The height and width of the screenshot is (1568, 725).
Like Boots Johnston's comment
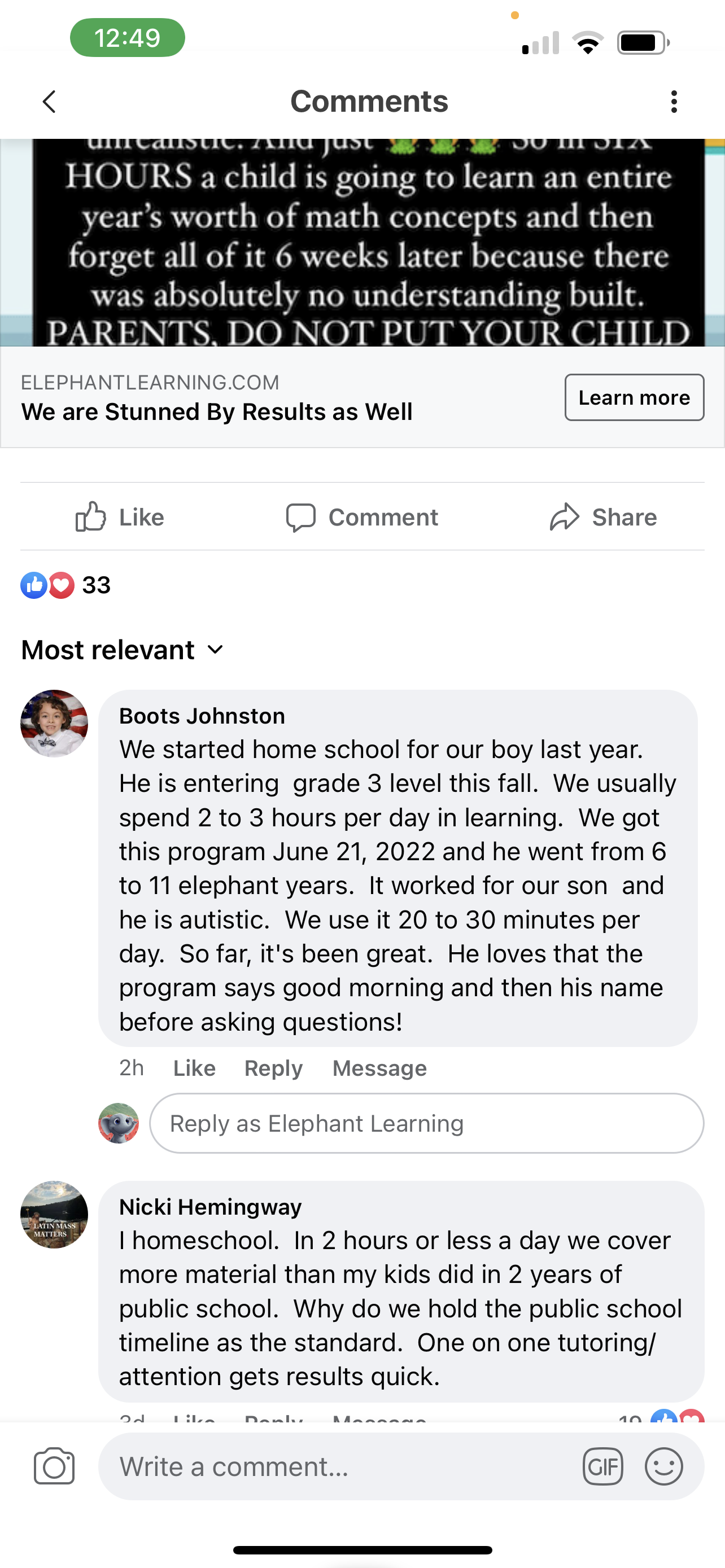tap(194, 1068)
